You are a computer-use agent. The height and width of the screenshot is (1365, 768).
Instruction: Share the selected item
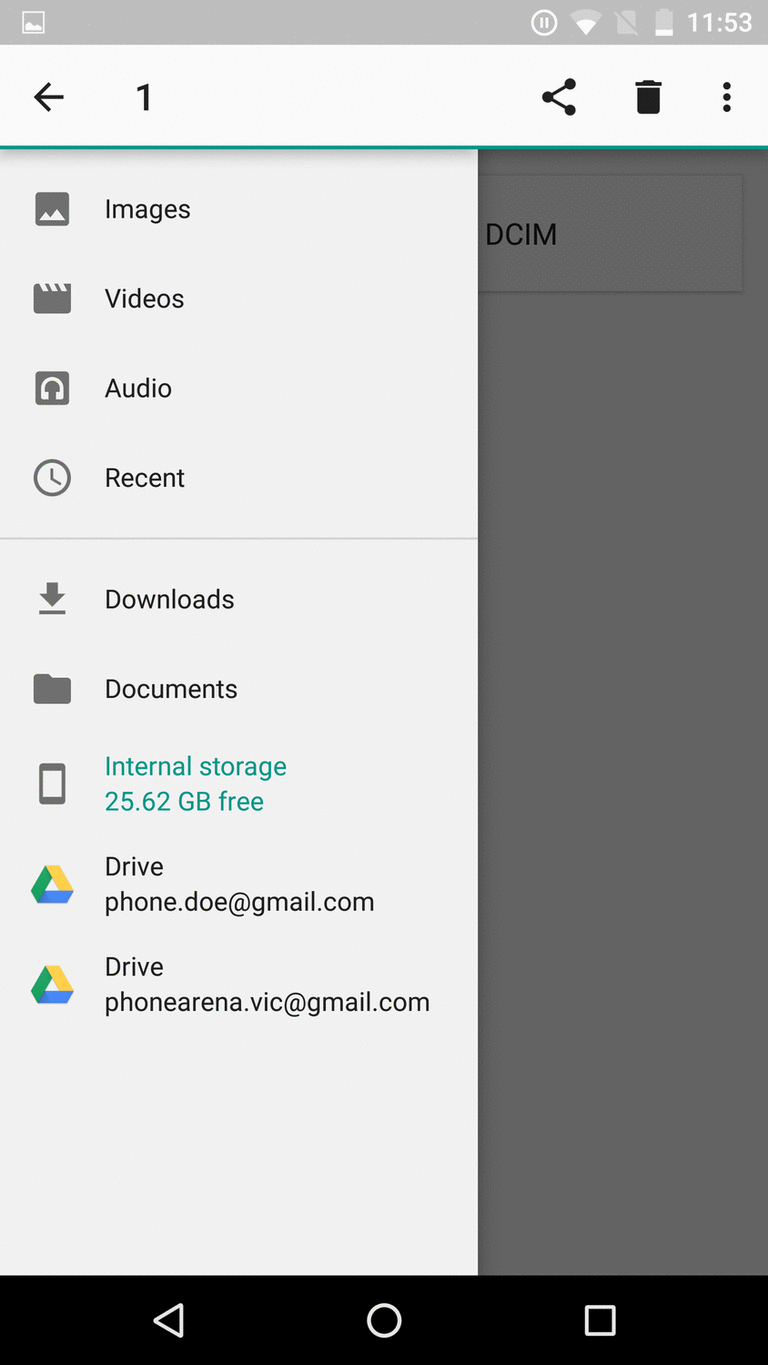pos(559,97)
